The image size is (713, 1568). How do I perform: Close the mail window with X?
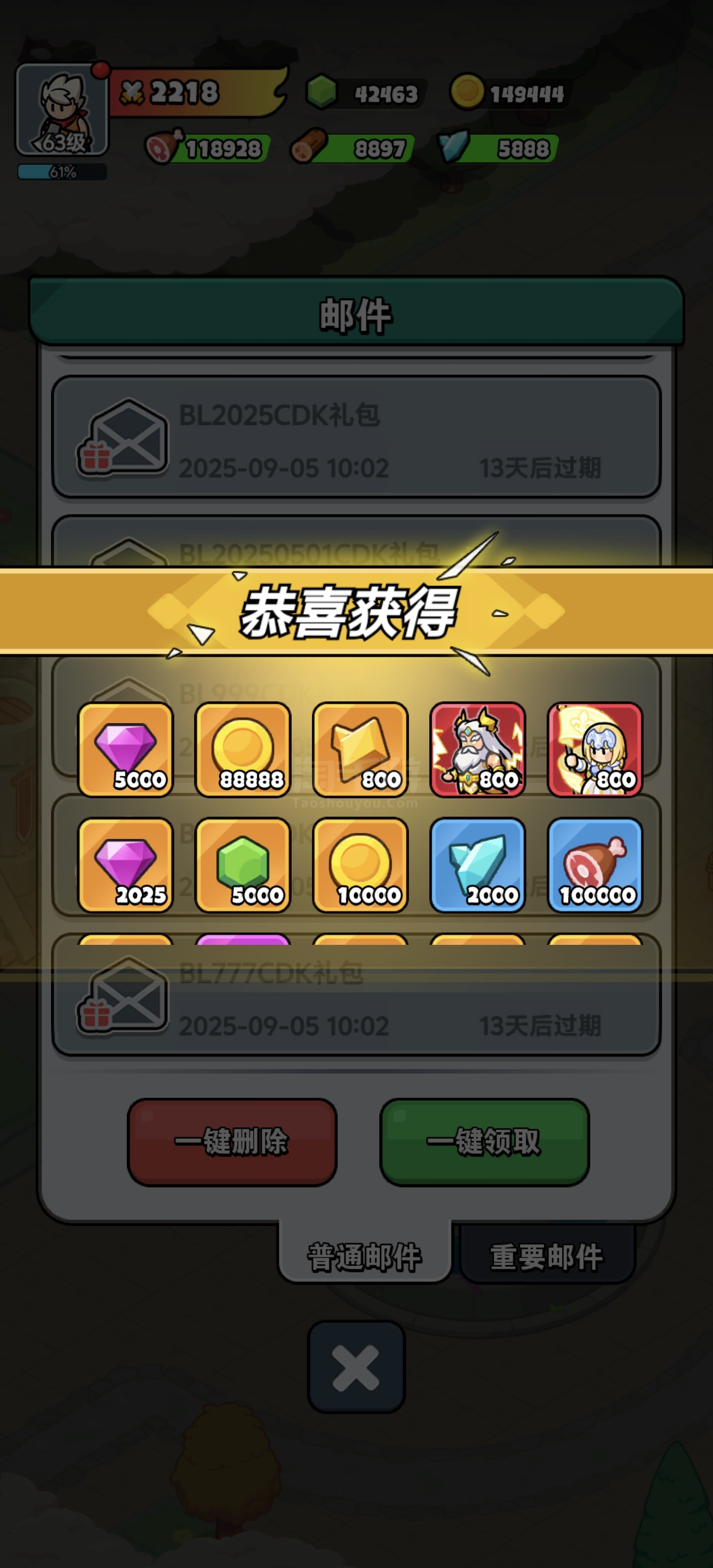pyautogui.click(x=356, y=1368)
